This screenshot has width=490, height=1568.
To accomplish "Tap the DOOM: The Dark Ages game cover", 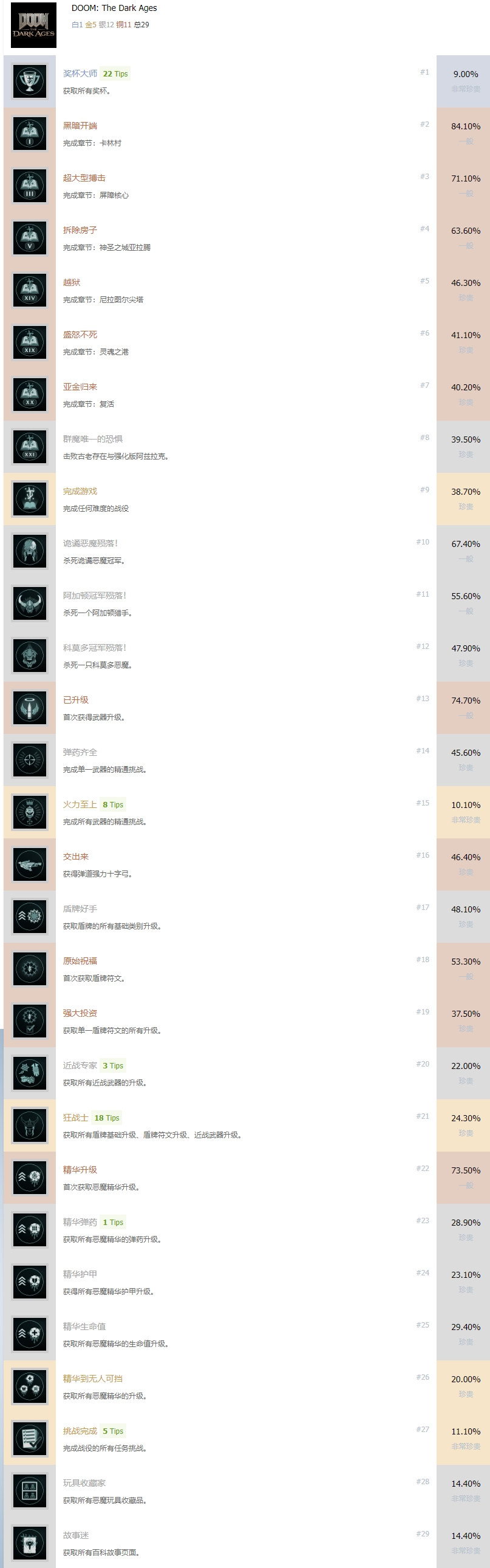I will (33, 25).
